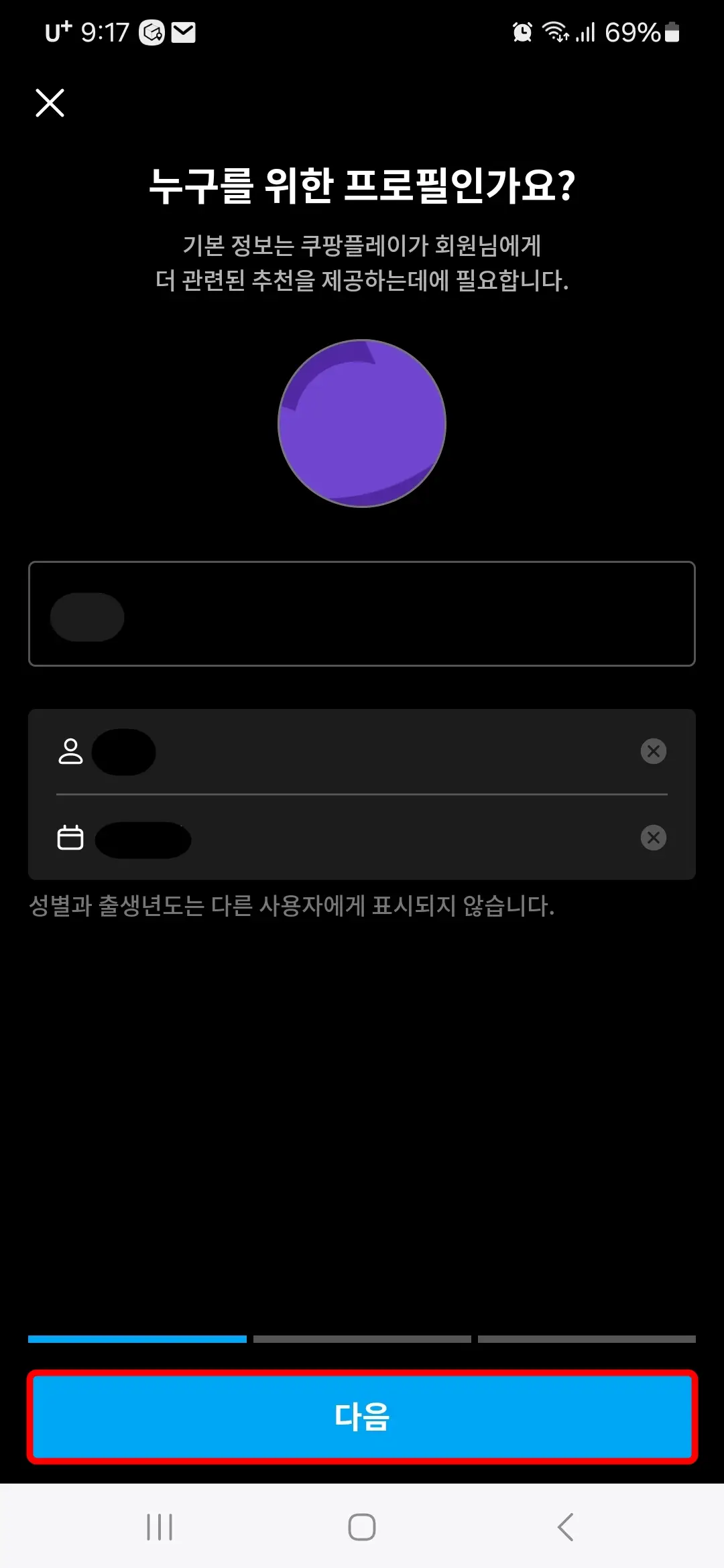Tap the Wi-Fi icon in the status bar

click(x=555, y=31)
